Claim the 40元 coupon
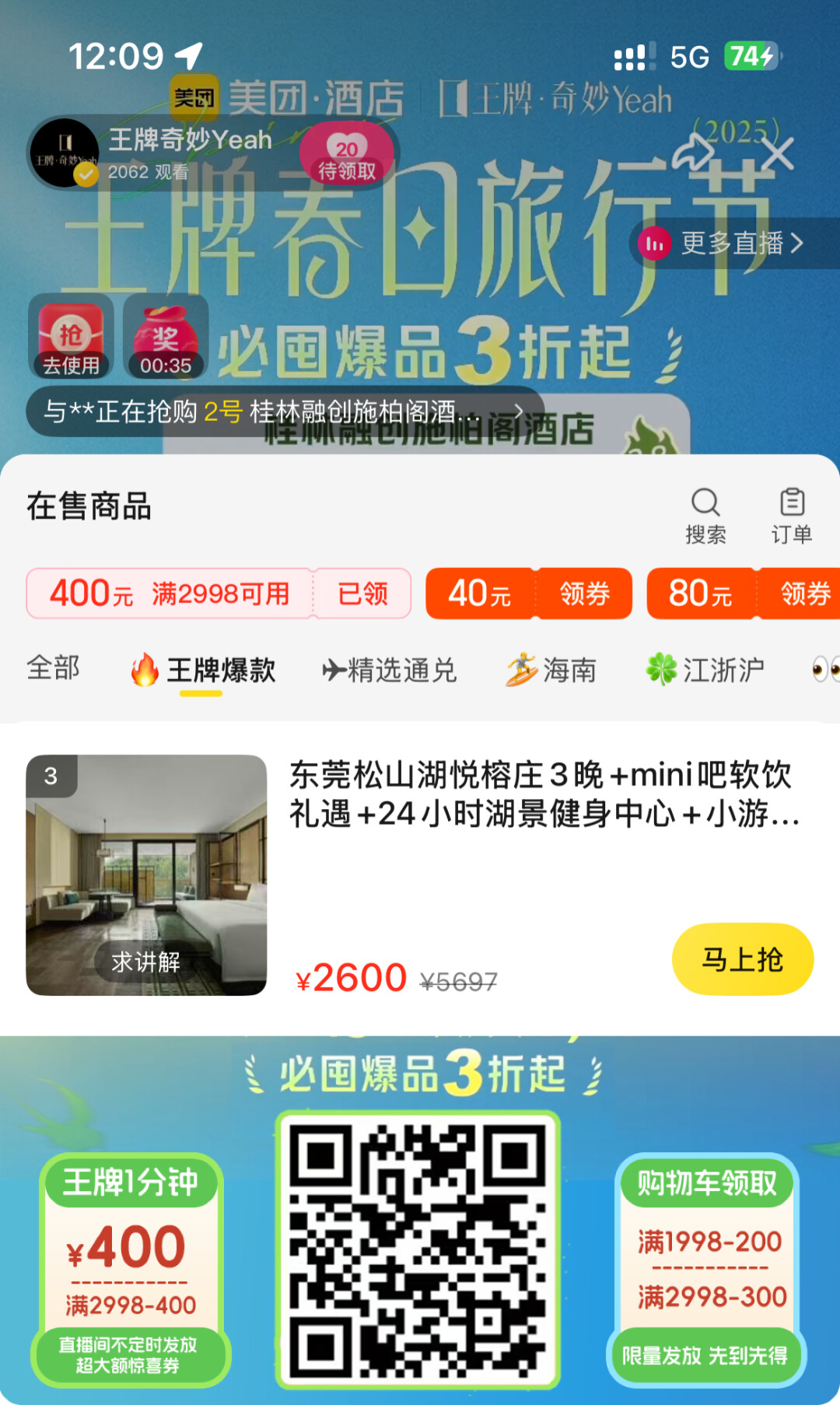This screenshot has height=1405, width=840. coord(585,594)
